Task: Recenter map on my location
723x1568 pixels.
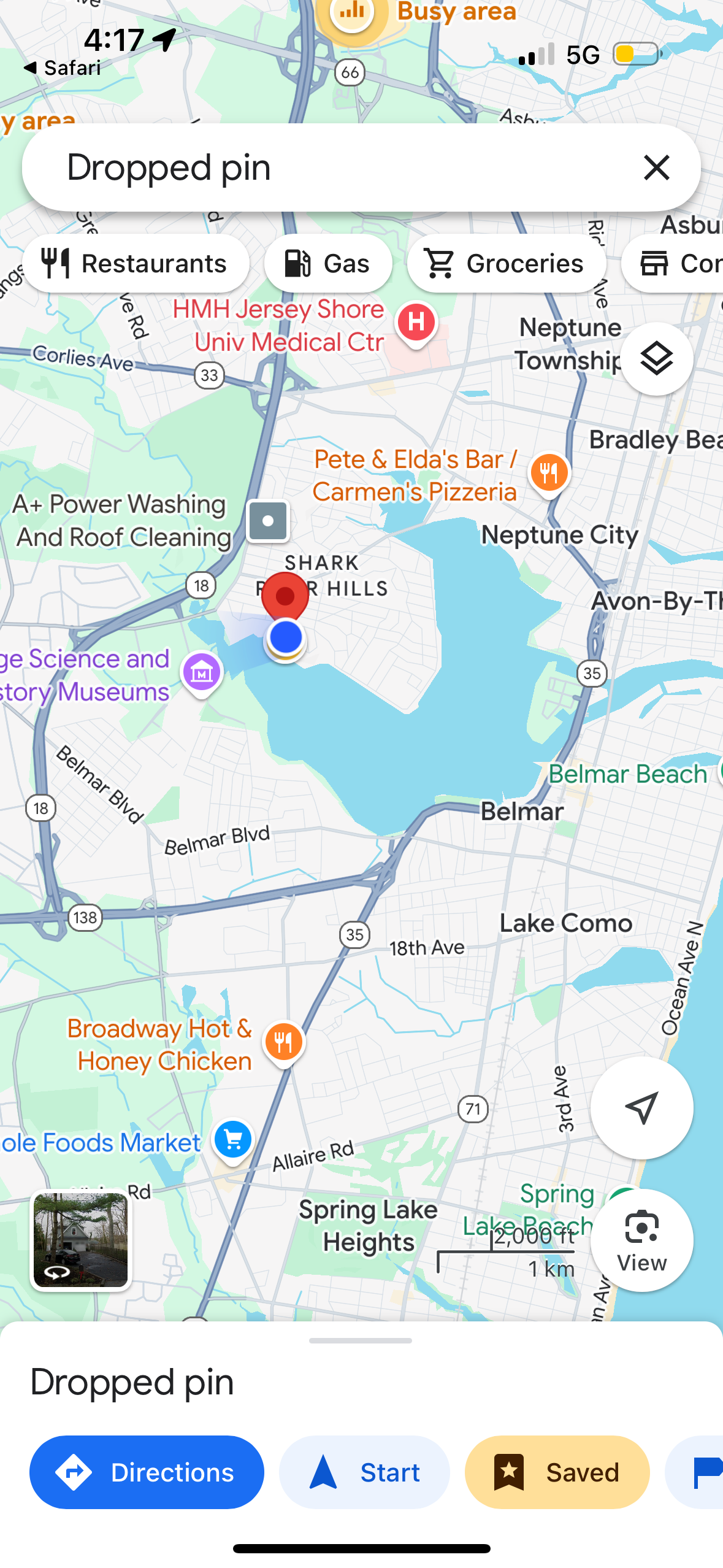Action: click(641, 1108)
